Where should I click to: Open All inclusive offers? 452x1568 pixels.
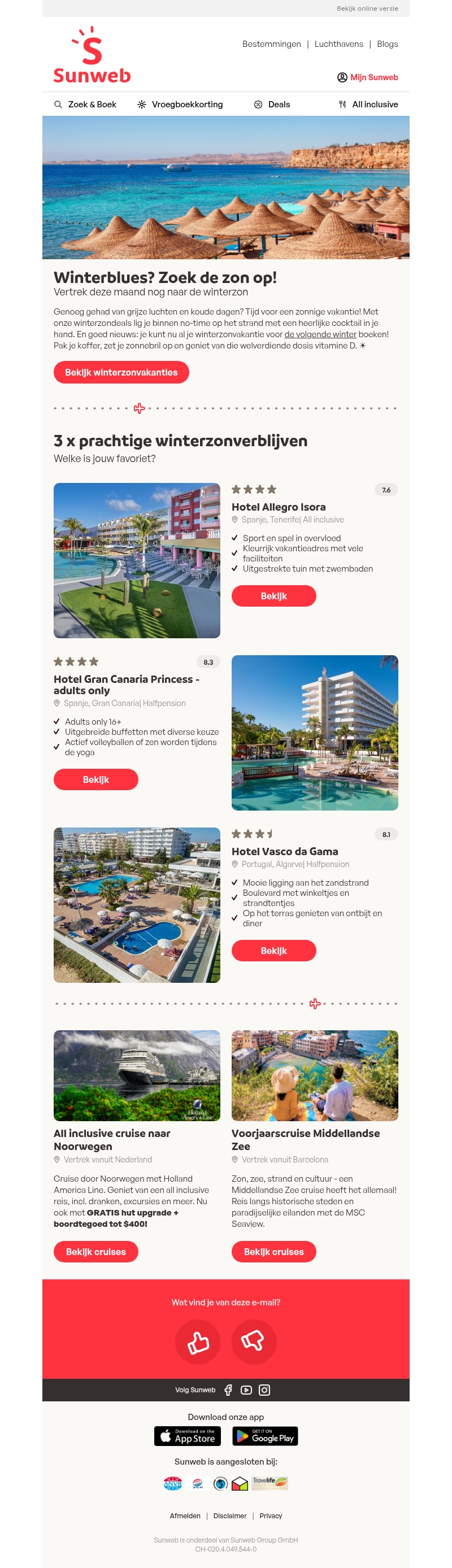368,104
